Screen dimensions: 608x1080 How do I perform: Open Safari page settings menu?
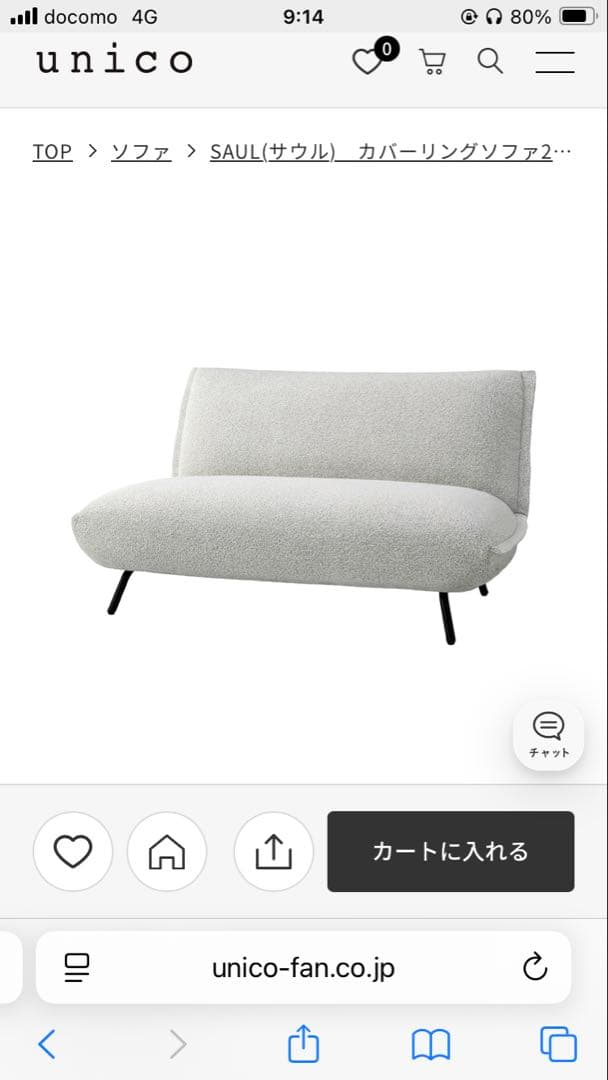coord(77,967)
